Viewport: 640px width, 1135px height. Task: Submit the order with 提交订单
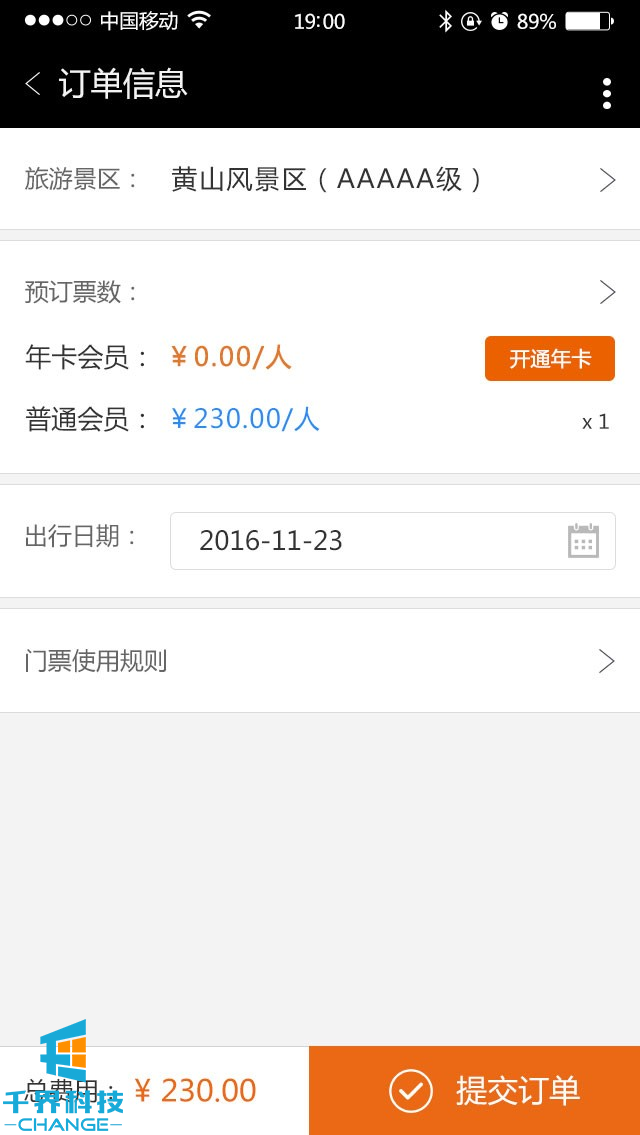[475, 1090]
